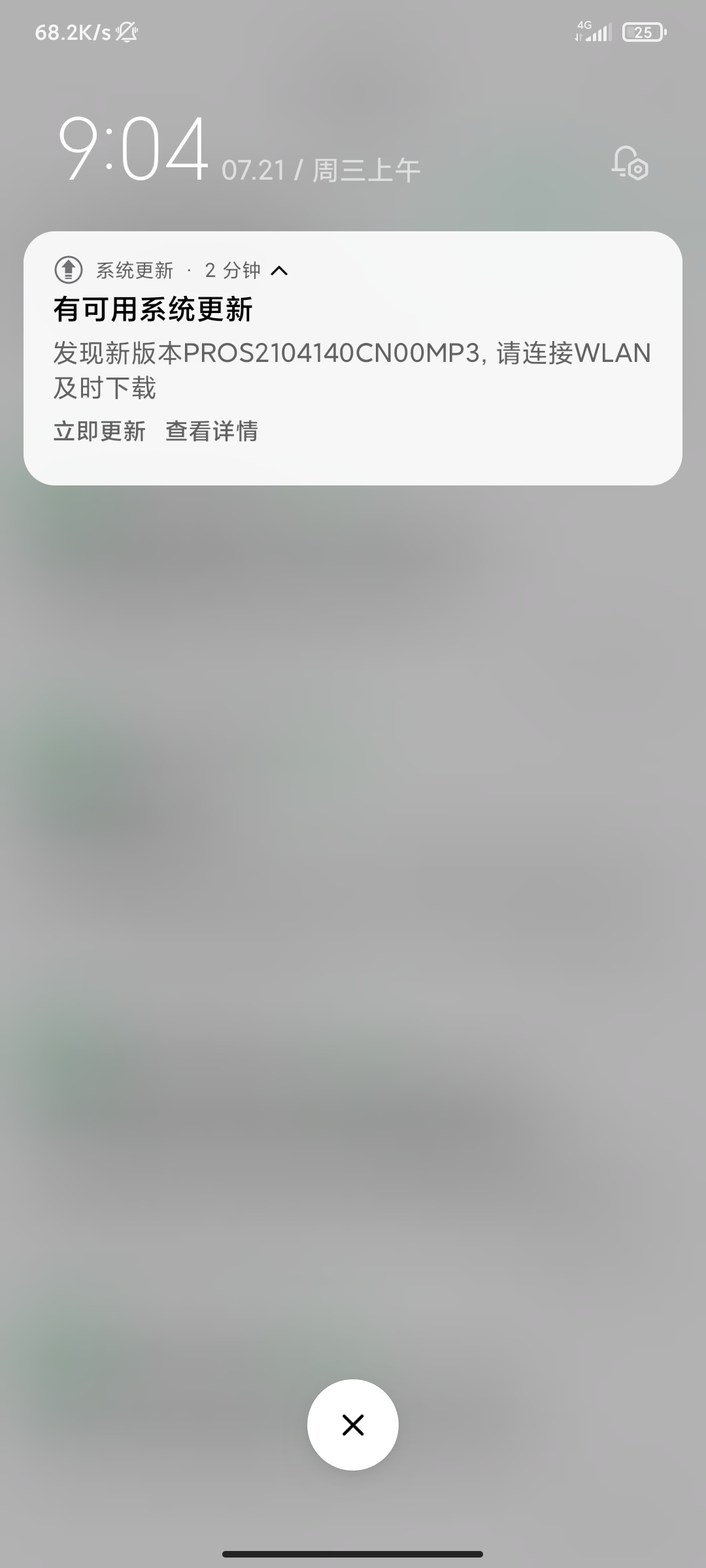Open the 有可用系统更新 notification
706x1568 pixels.
(353, 358)
